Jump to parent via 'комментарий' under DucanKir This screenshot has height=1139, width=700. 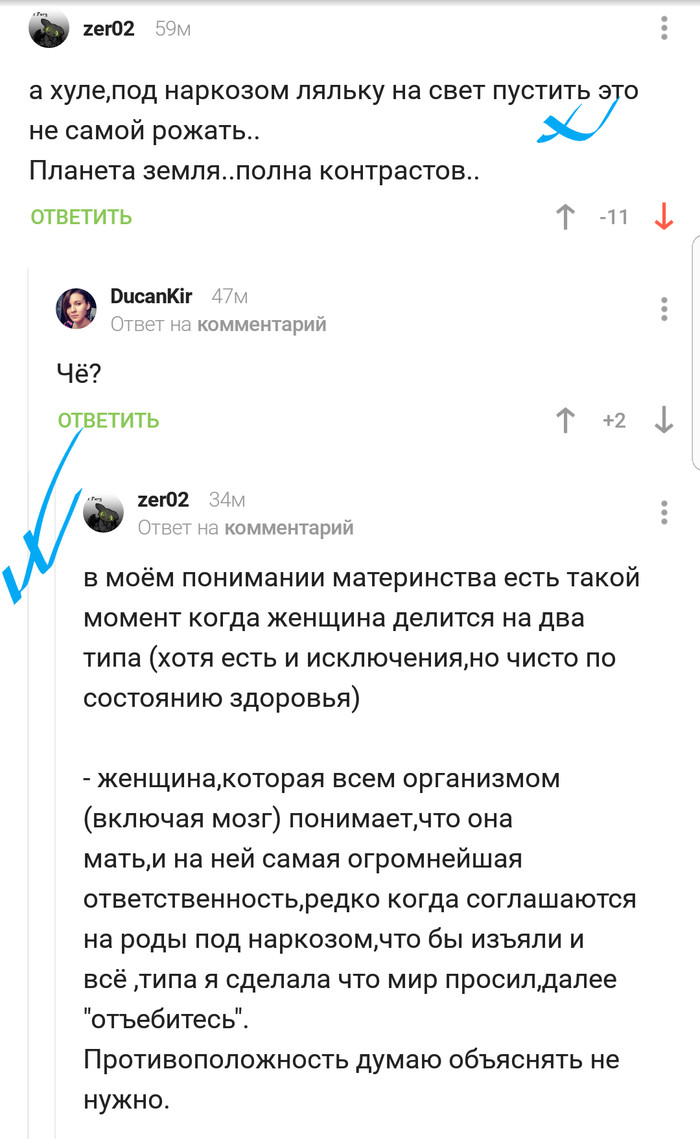tap(262, 324)
